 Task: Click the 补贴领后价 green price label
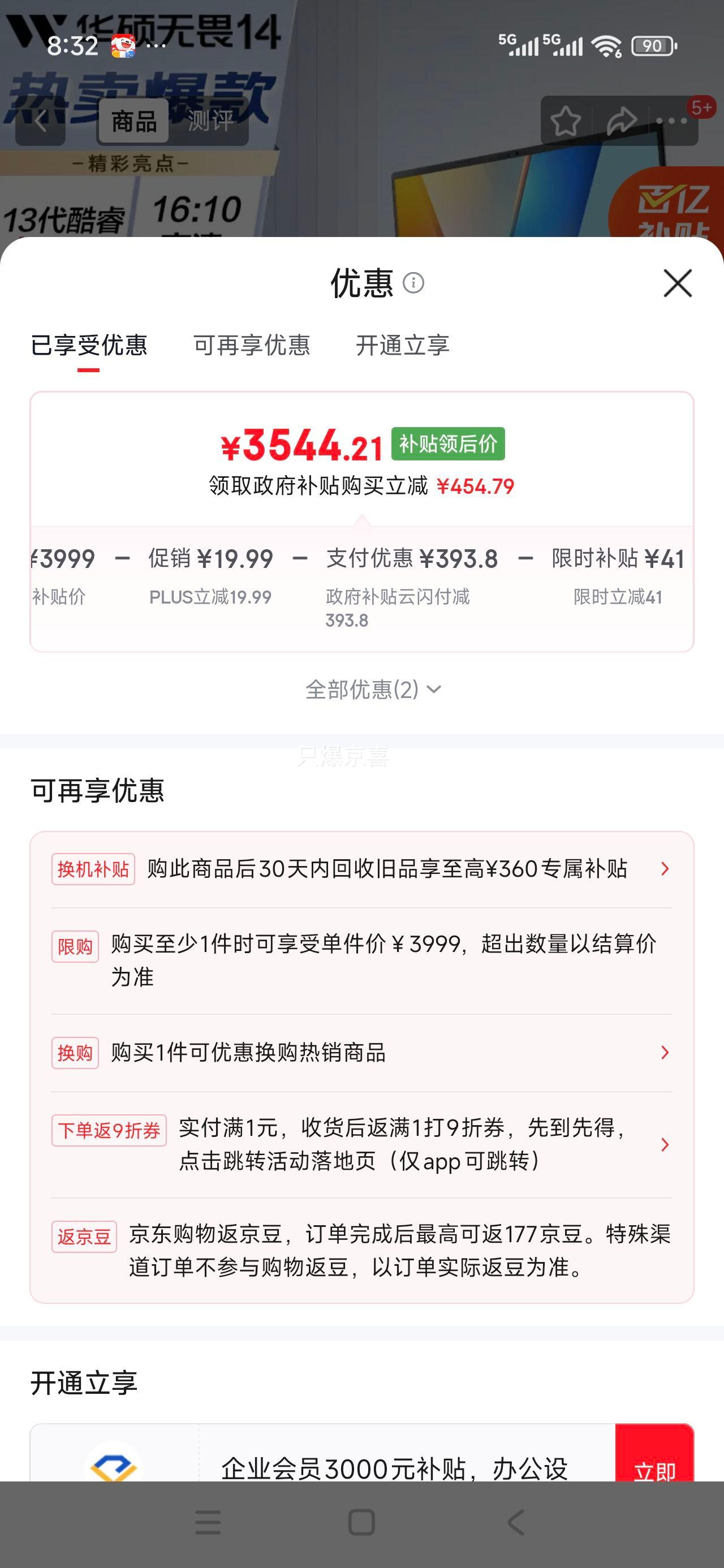[x=449, y=443]
